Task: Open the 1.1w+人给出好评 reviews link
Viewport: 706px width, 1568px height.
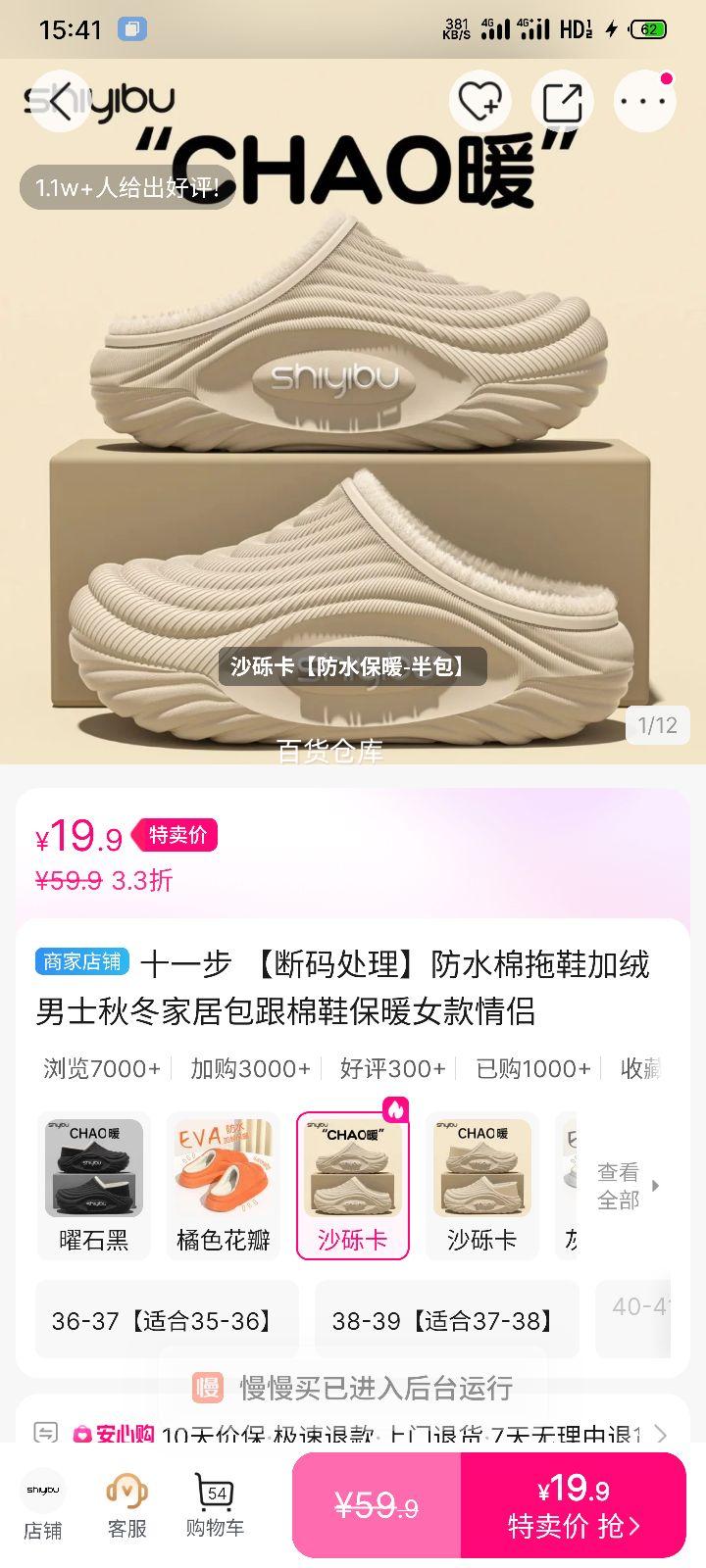Action: point(126,184)
